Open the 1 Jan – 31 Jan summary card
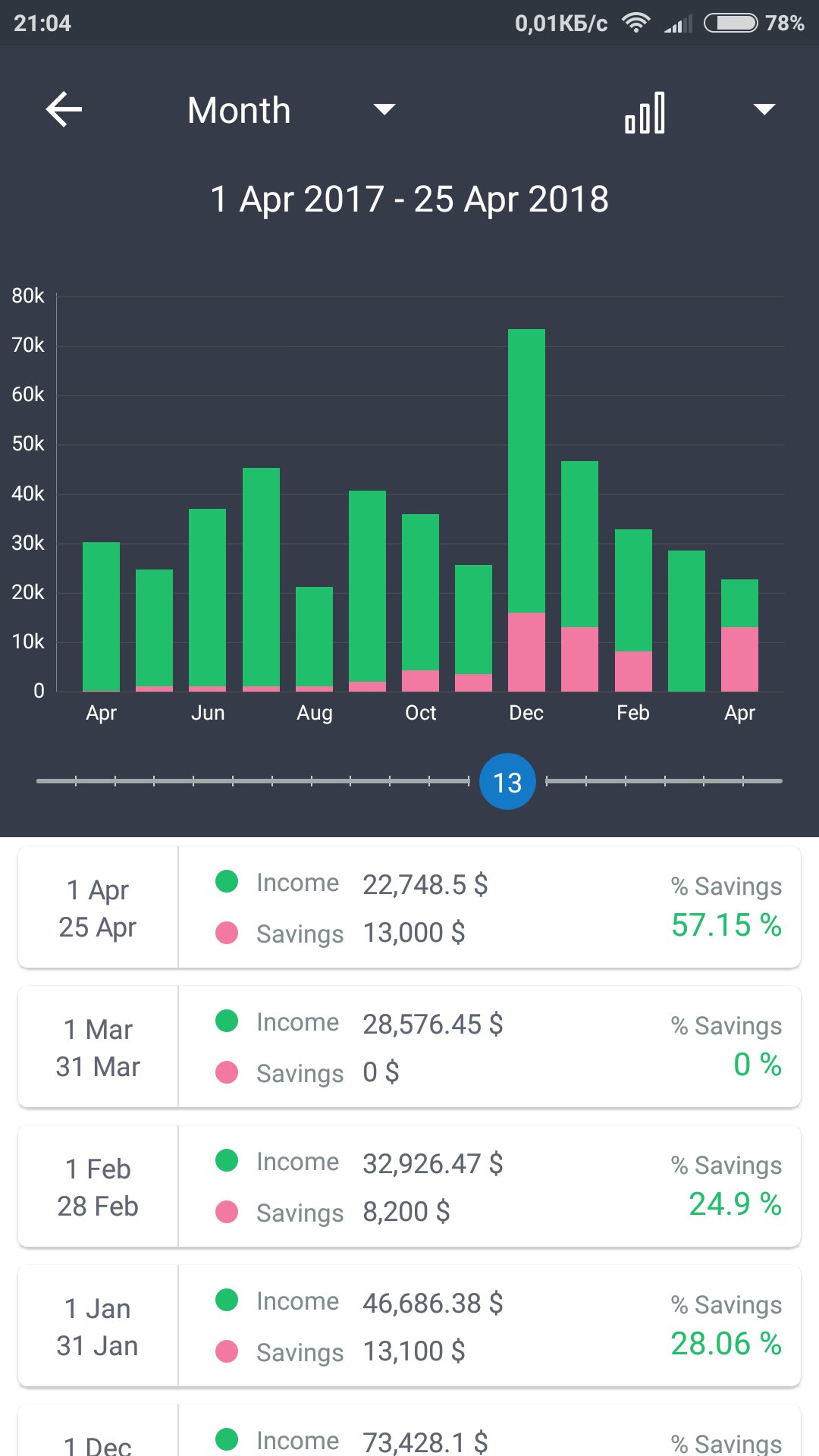This screenshot has width=819, height=1456. pyautogui.click(x=409, y=1326)
